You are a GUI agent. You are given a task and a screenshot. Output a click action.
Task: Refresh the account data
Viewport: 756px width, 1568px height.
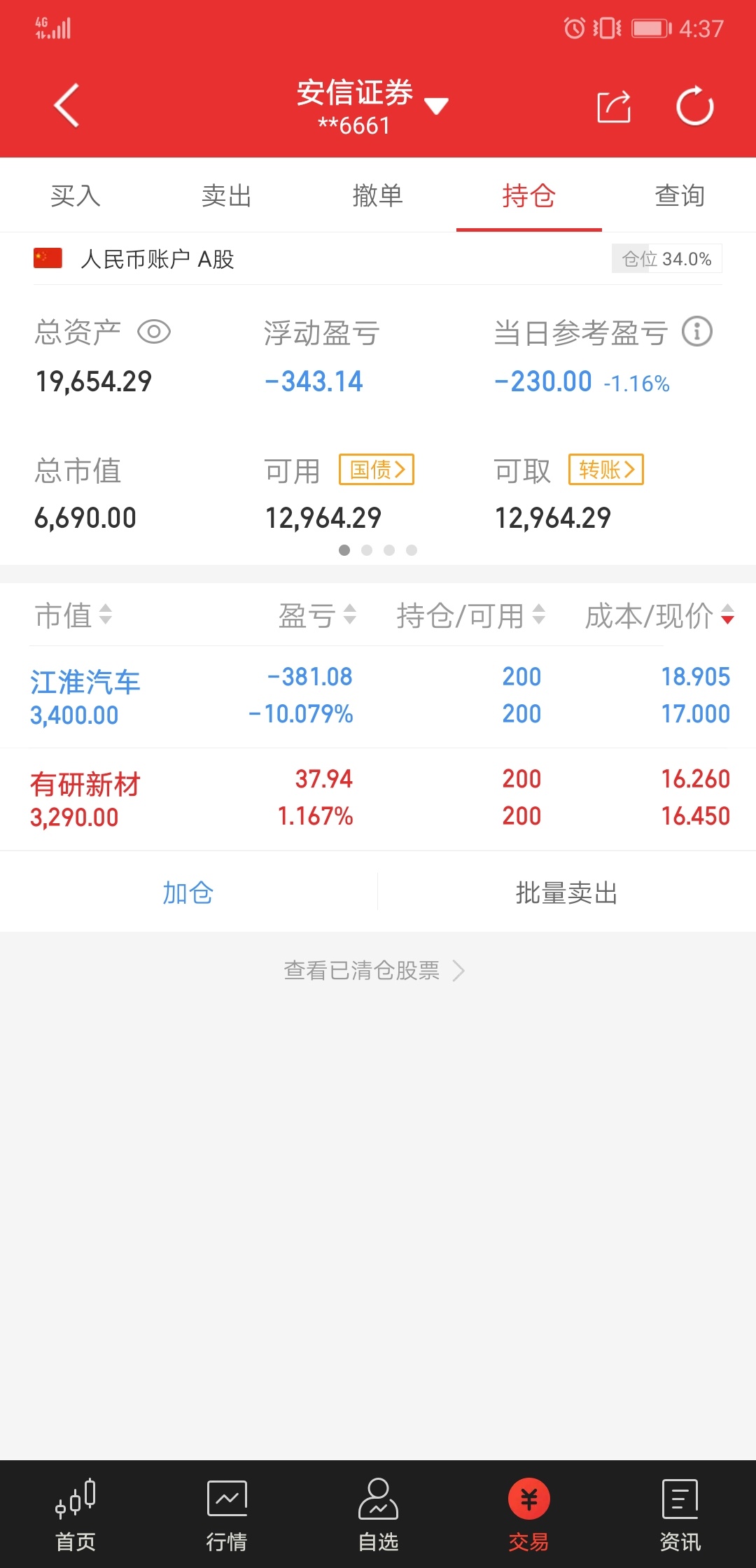point(694,106)
